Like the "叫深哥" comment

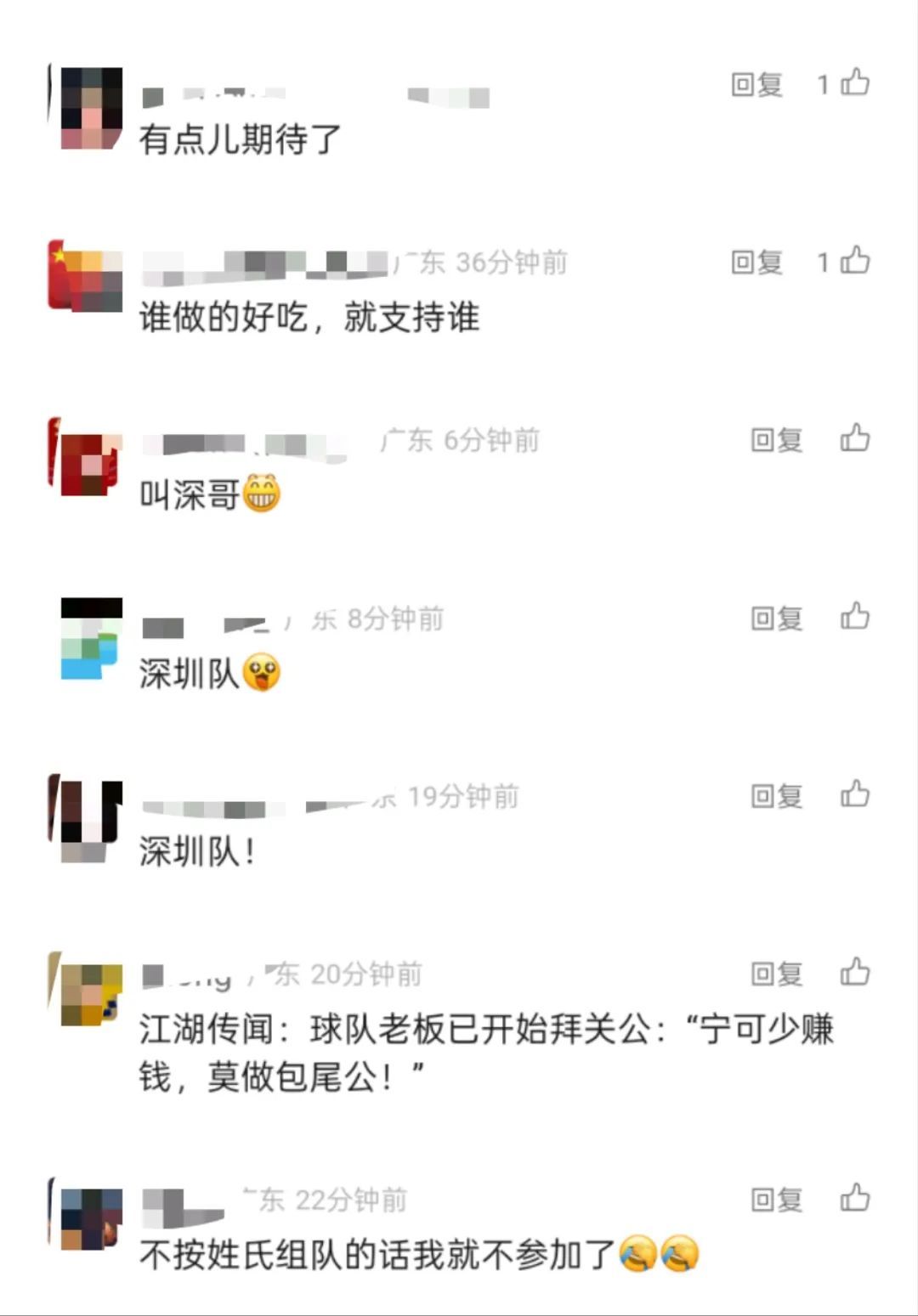(854, 438)
